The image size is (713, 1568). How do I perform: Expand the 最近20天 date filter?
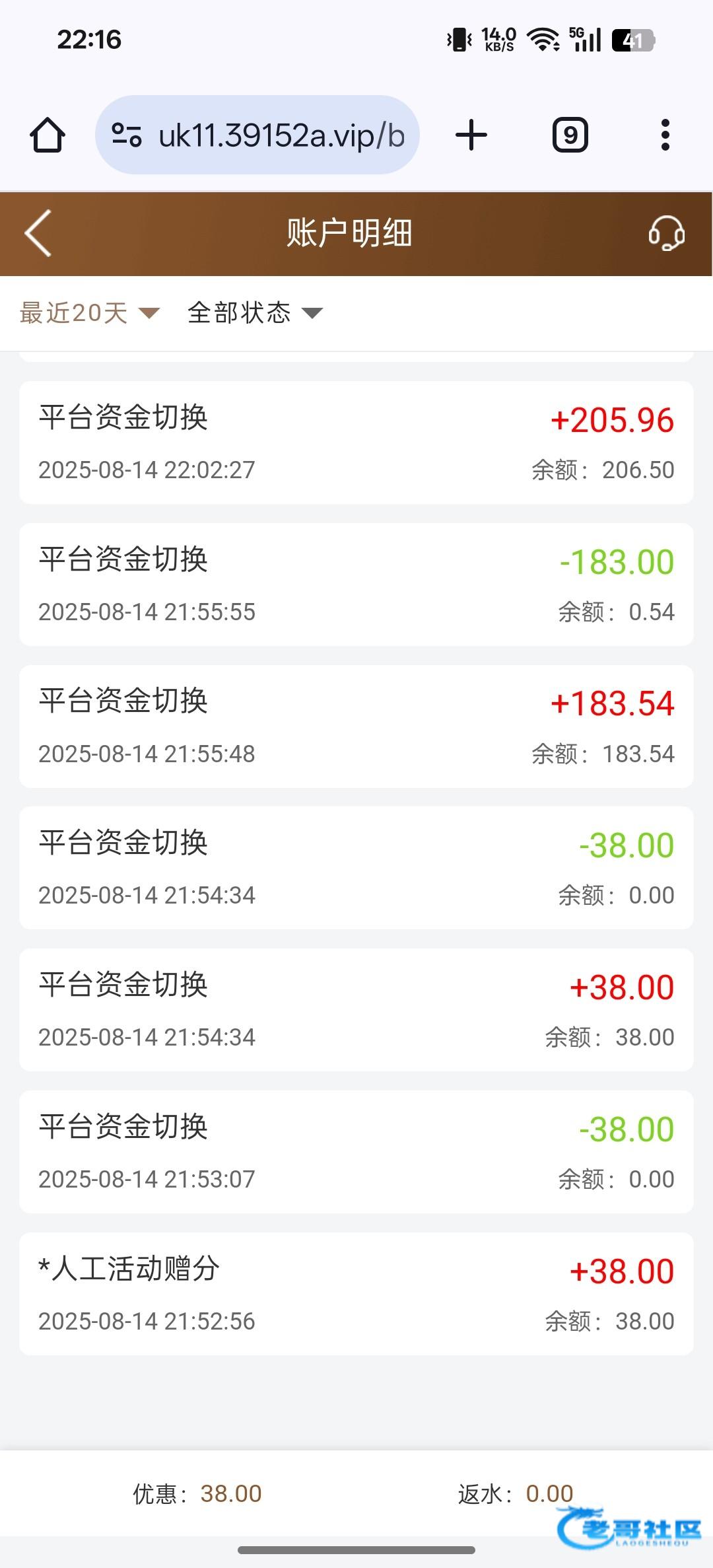(x=90, y=313)
